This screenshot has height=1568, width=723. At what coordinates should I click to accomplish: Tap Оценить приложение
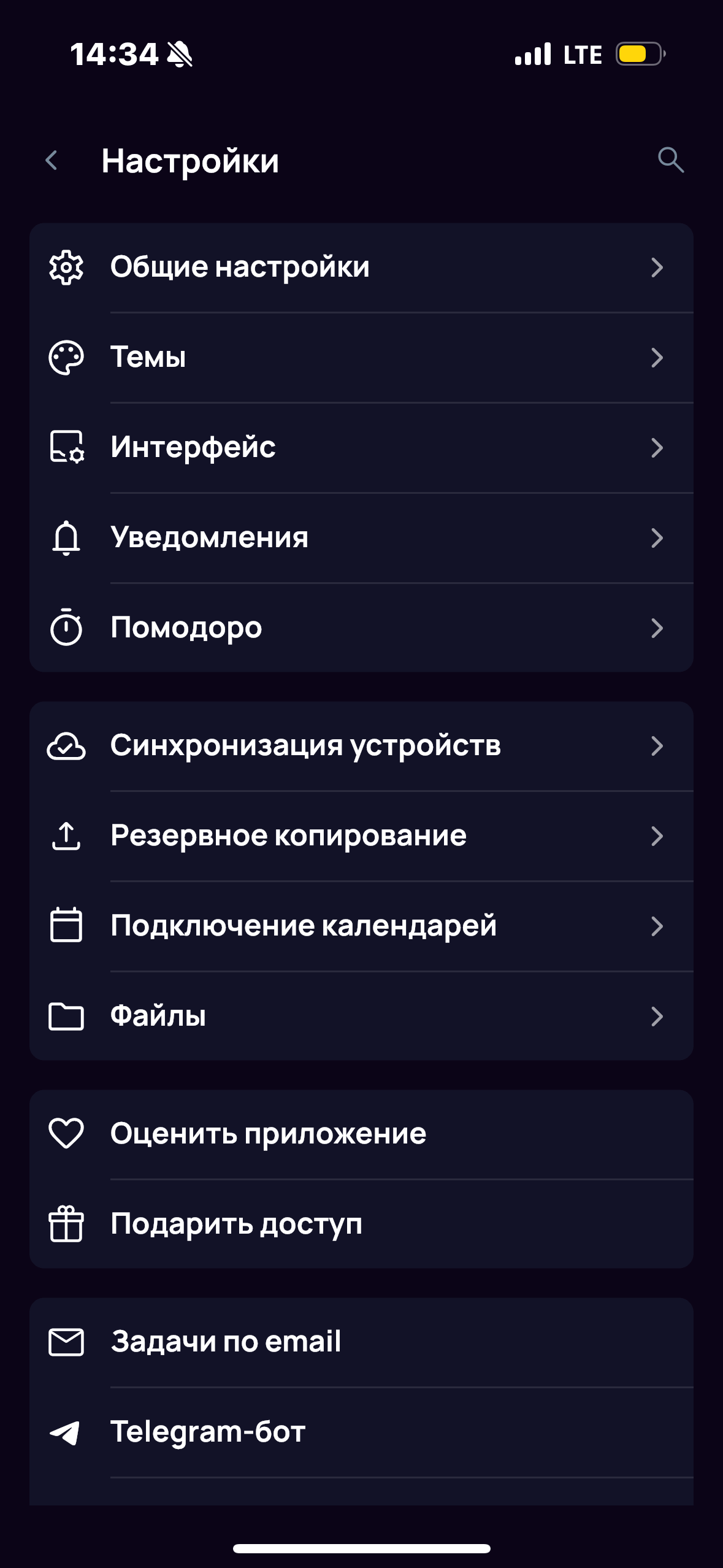pos(361,1134)
